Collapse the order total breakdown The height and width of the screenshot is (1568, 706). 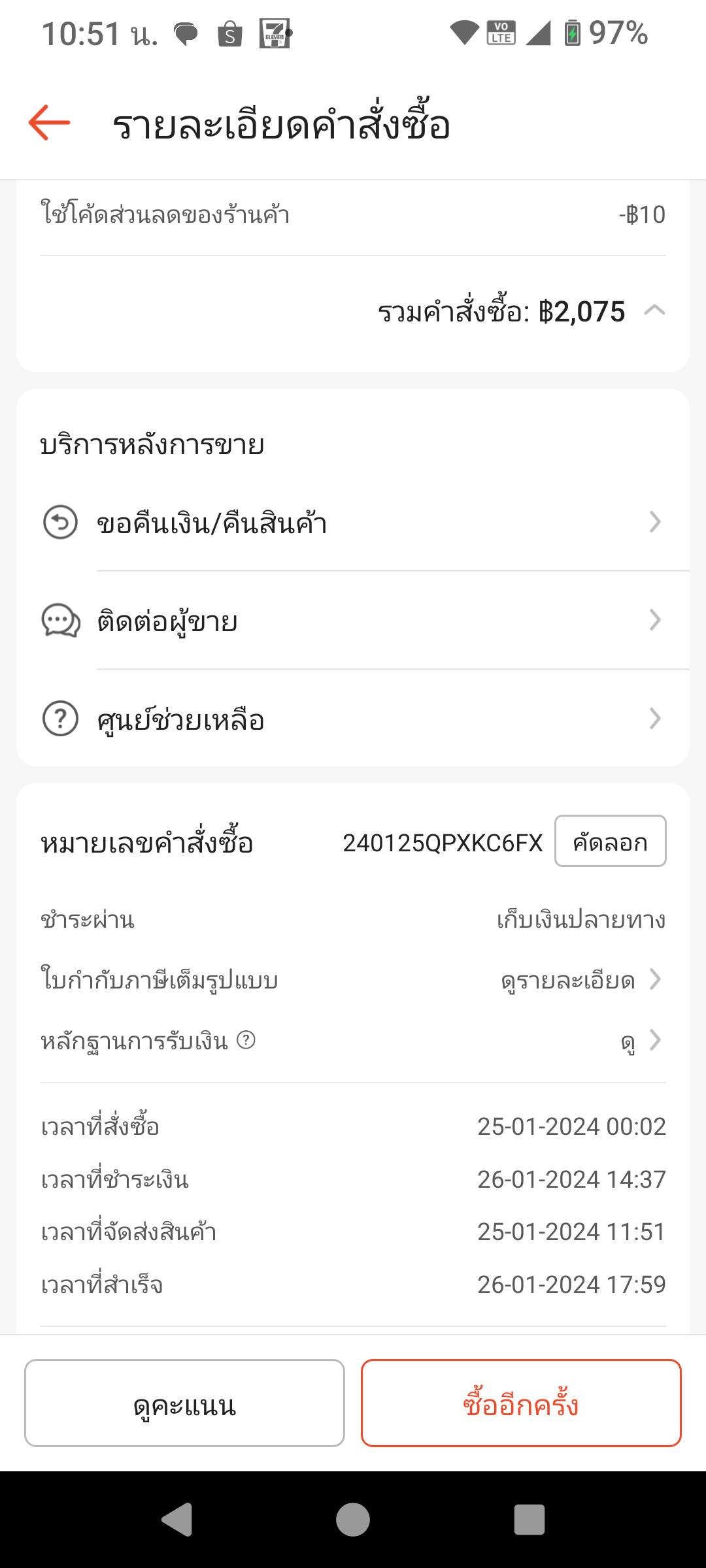tap(654, 311)
